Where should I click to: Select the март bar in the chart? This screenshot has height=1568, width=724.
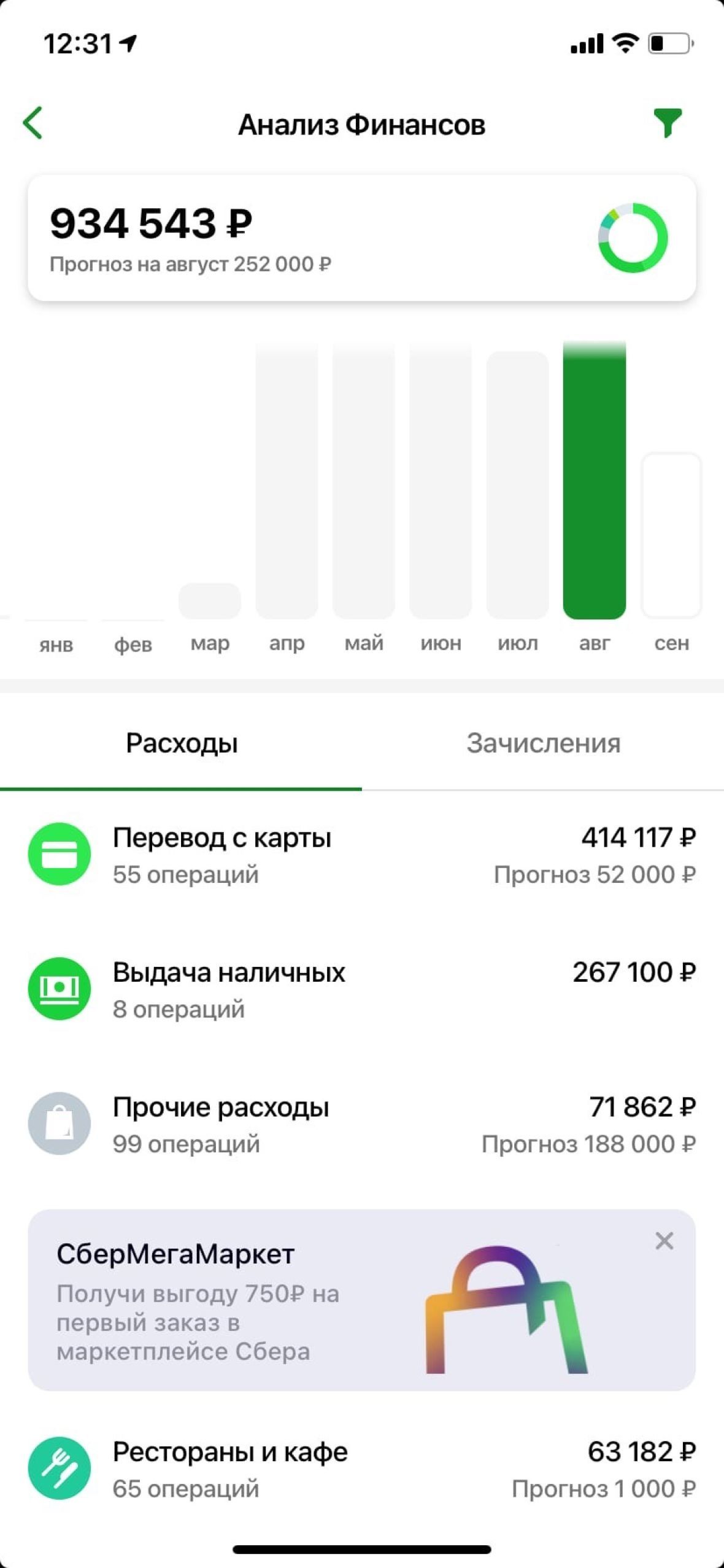(x=210, y=601)
